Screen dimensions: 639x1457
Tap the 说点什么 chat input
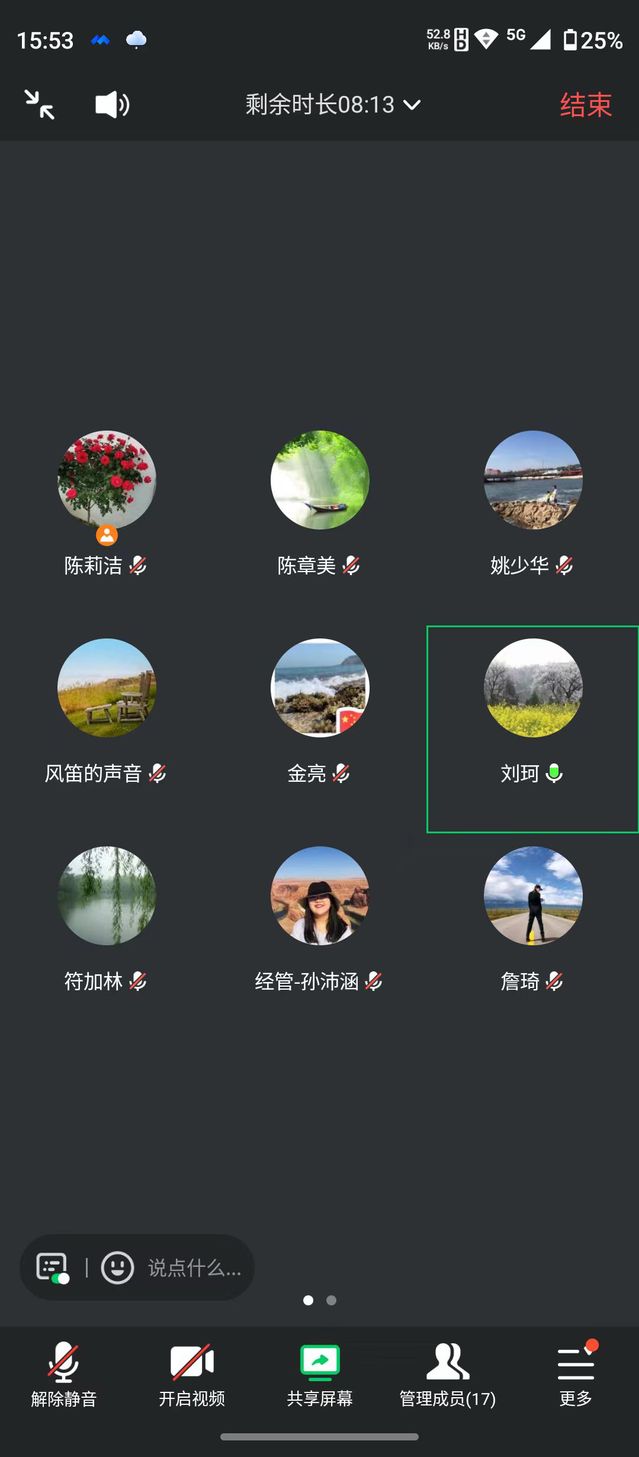(194, 1268)
